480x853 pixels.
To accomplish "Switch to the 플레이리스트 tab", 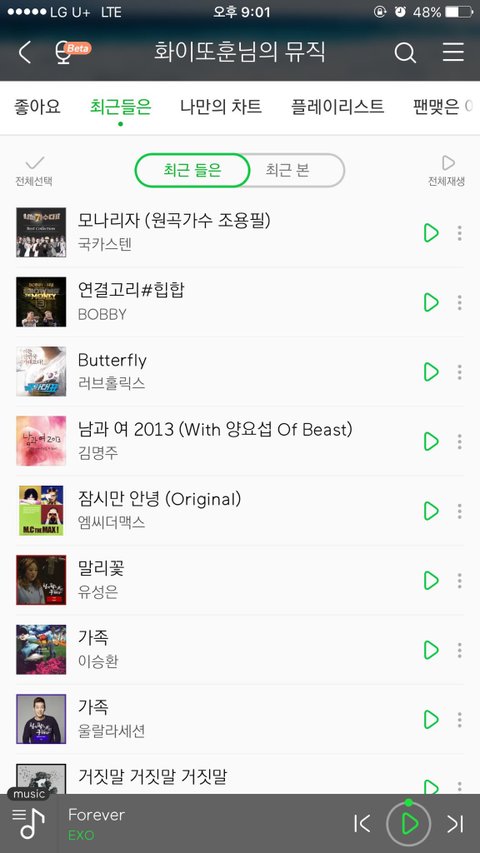I will point(337,107).
